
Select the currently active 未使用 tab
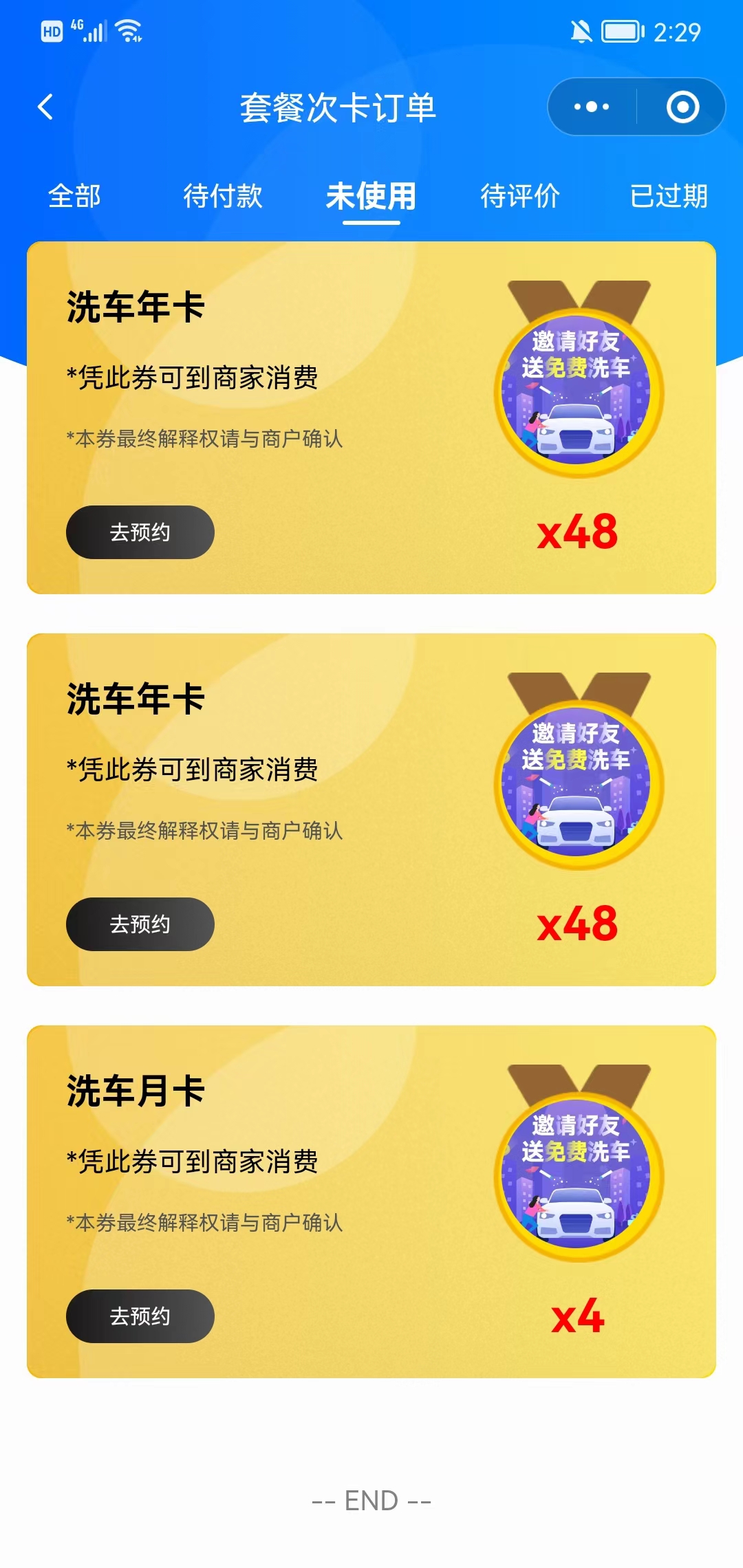tap(371, 197)
